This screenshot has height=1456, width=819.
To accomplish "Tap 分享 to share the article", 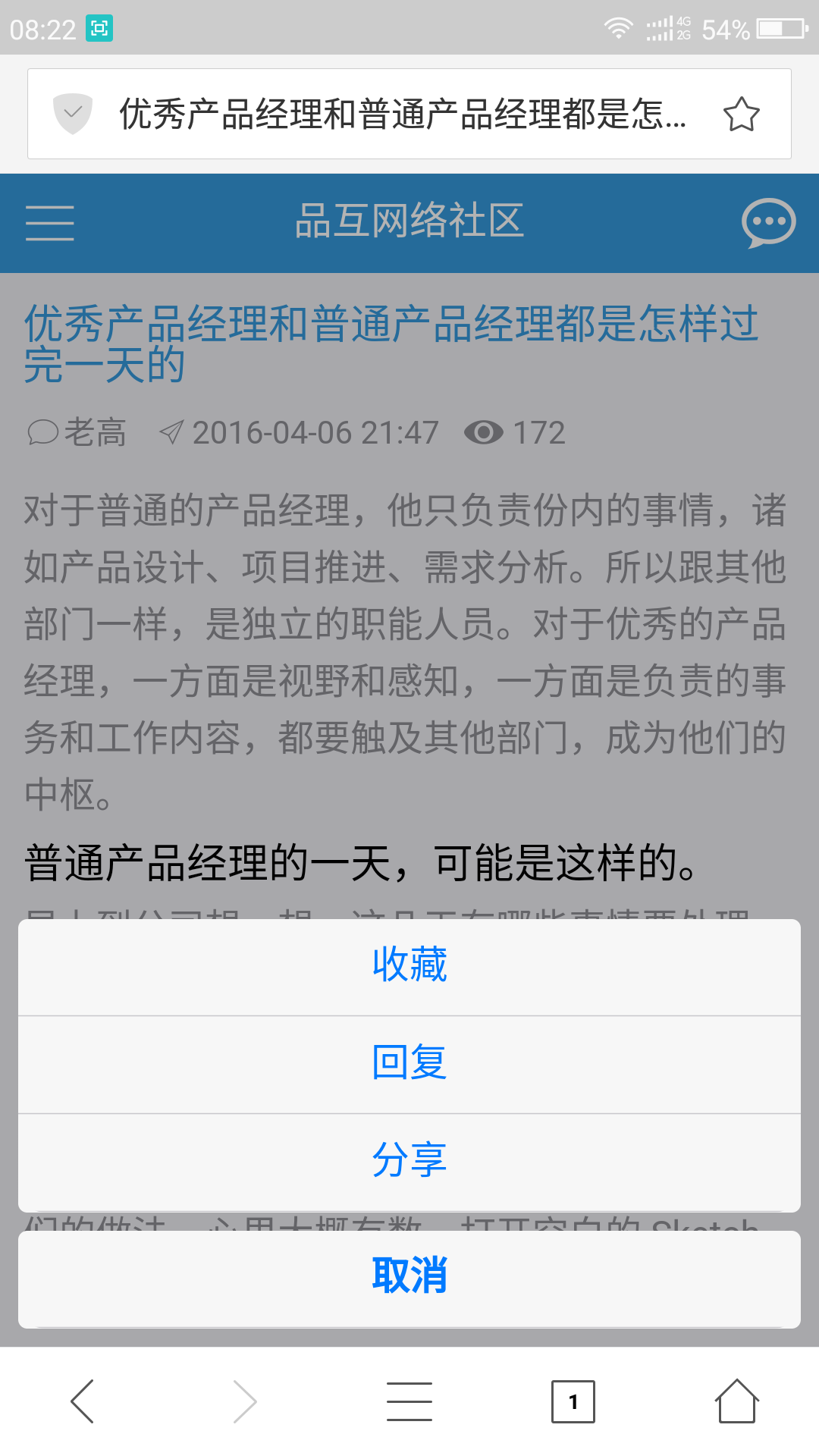I will tap(409, 1163).
